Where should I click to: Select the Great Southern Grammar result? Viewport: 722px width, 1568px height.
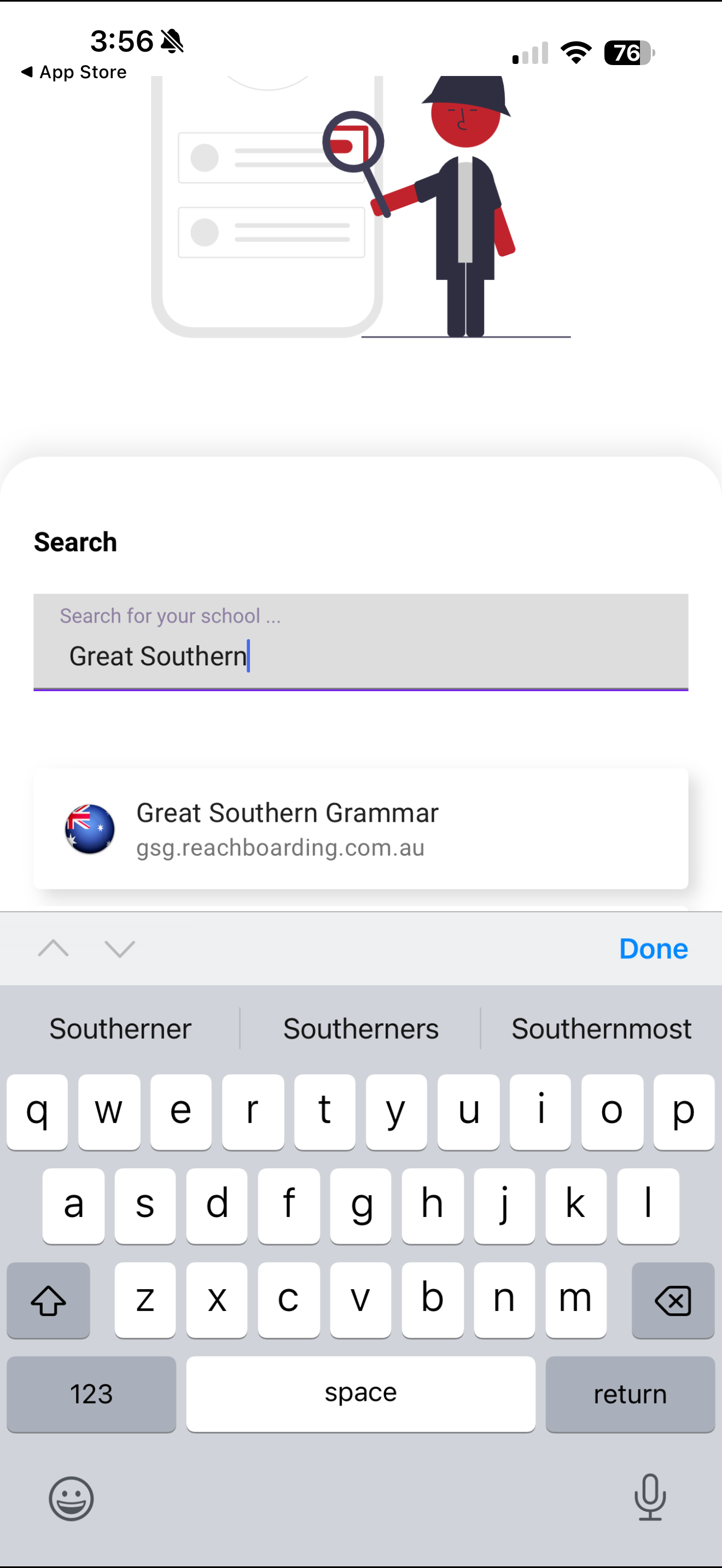tap(360, 828)
